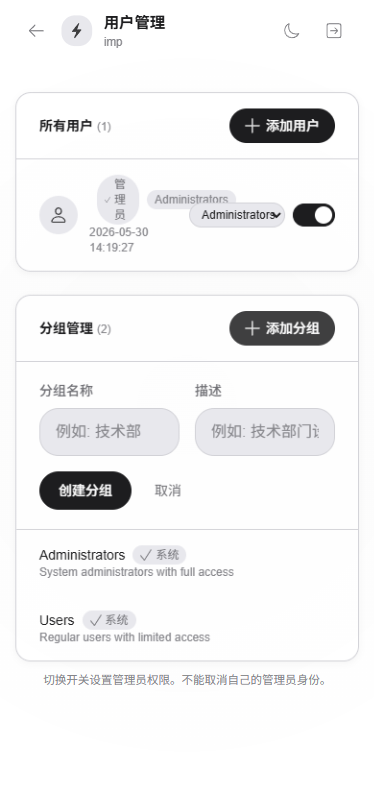The image size is (374, 810).
Task: Open the Administrators group dropdown for the user
Action: click(x=237, y=215)
